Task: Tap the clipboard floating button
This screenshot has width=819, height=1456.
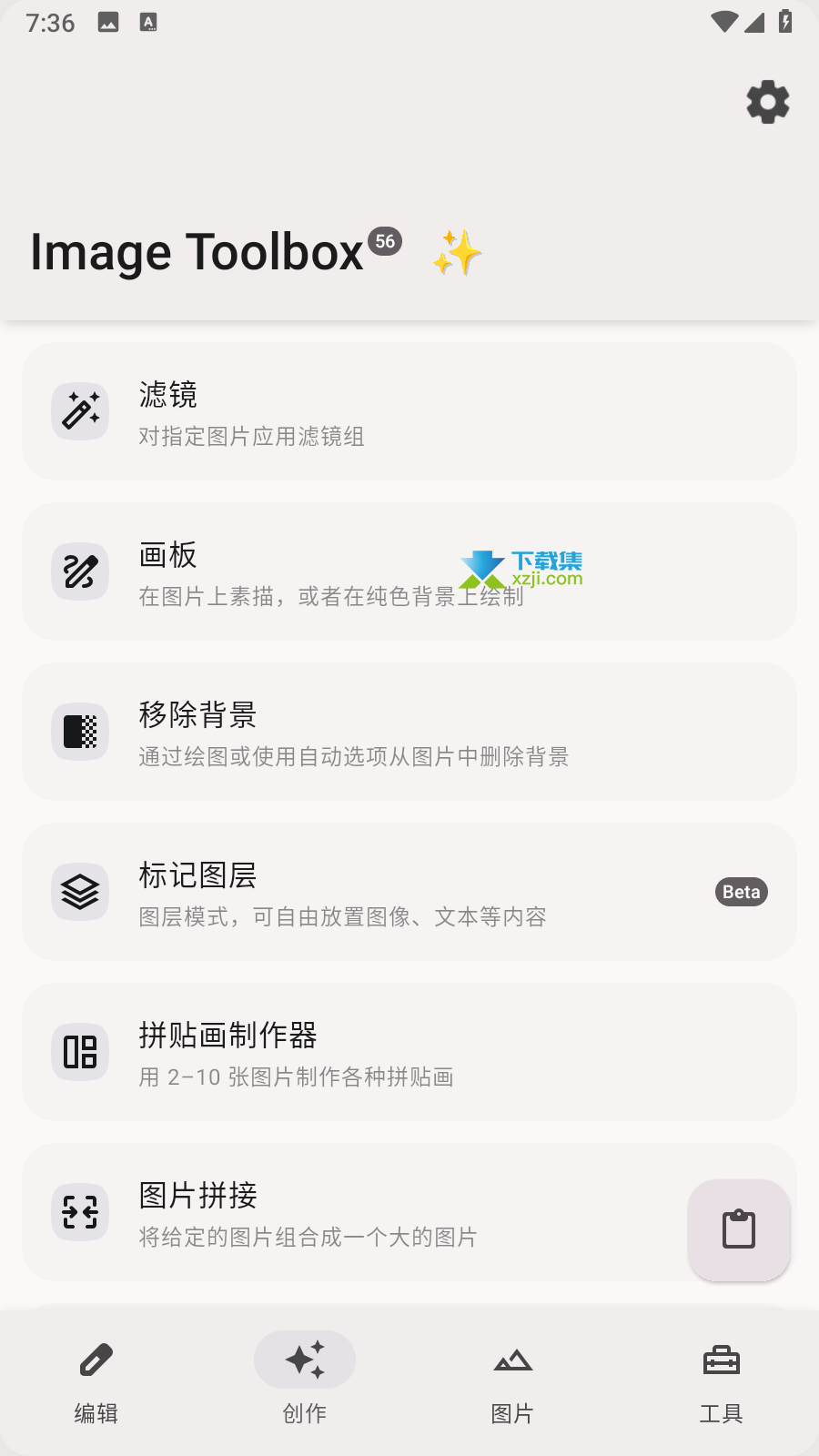Action: point(739,1230)
